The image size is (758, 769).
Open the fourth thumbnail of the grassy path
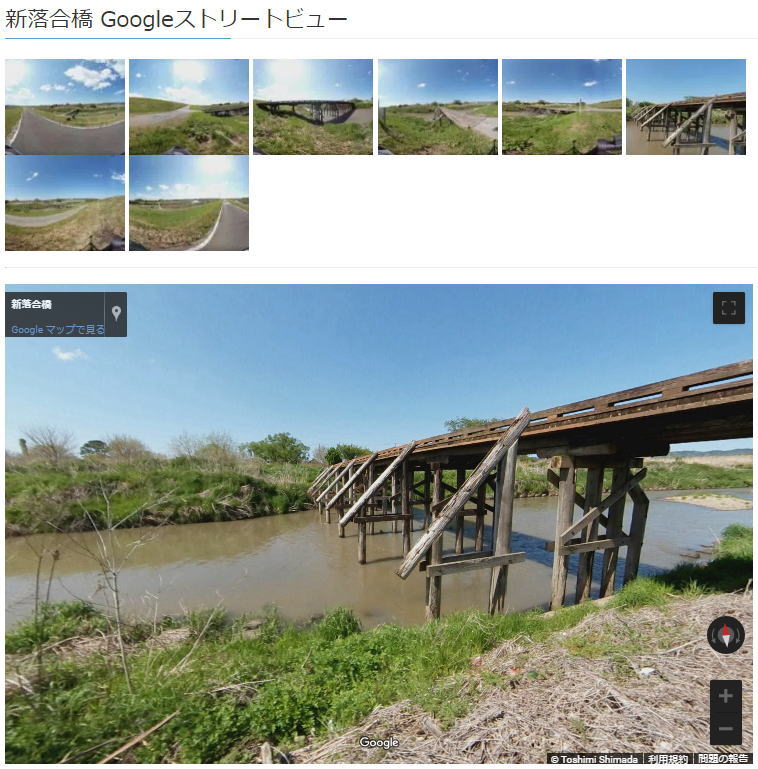(438, 106)
